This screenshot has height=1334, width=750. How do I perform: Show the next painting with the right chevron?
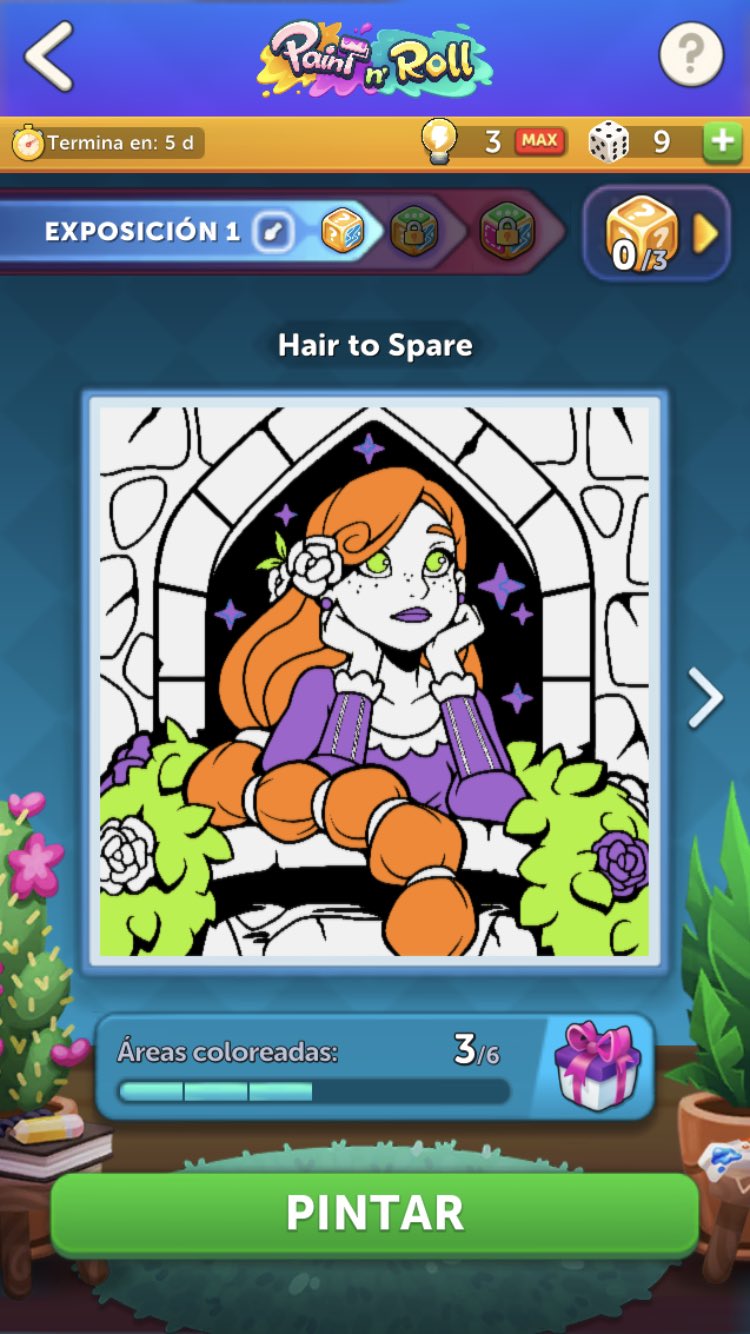click(x=706, y=697)
